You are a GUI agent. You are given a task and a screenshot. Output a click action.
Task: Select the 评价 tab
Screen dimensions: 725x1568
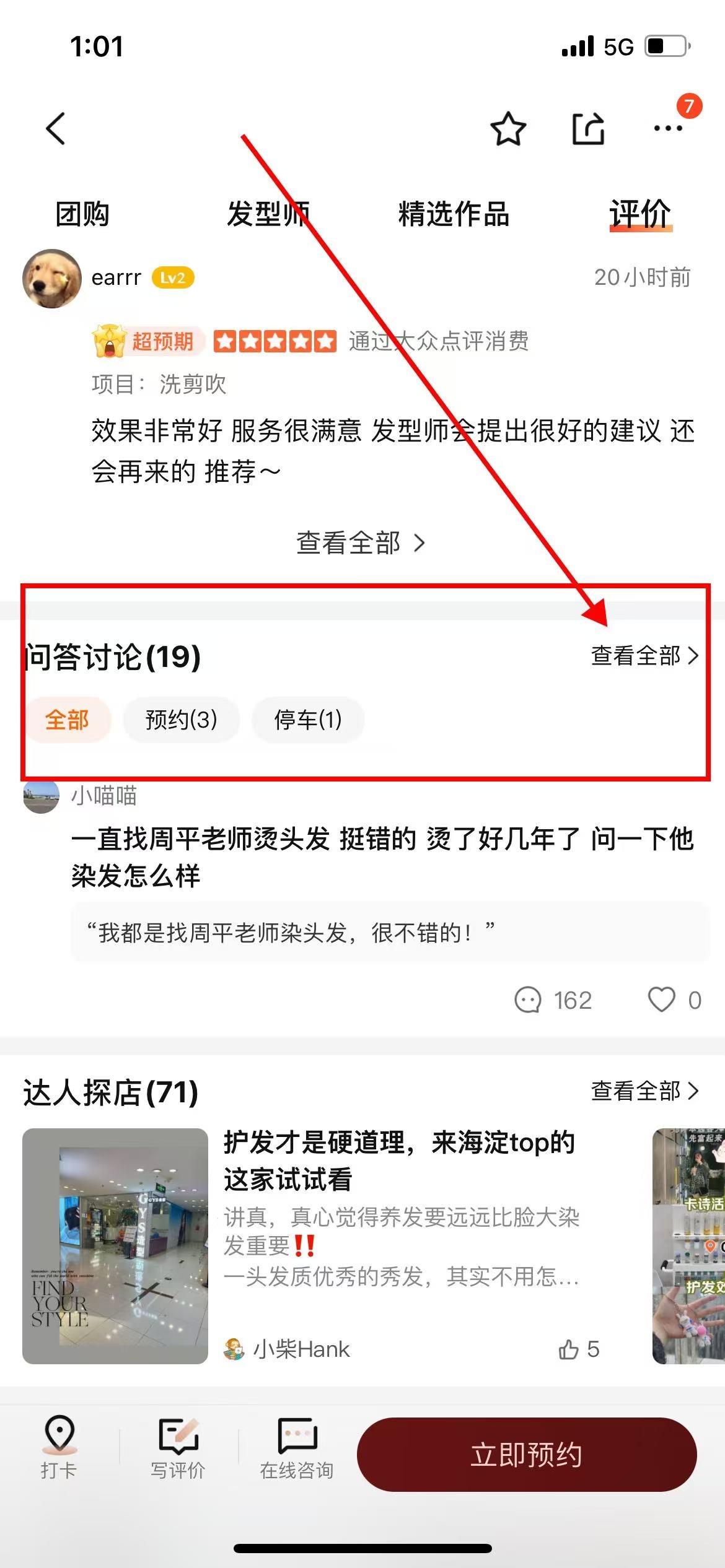(x=640, y=214)
